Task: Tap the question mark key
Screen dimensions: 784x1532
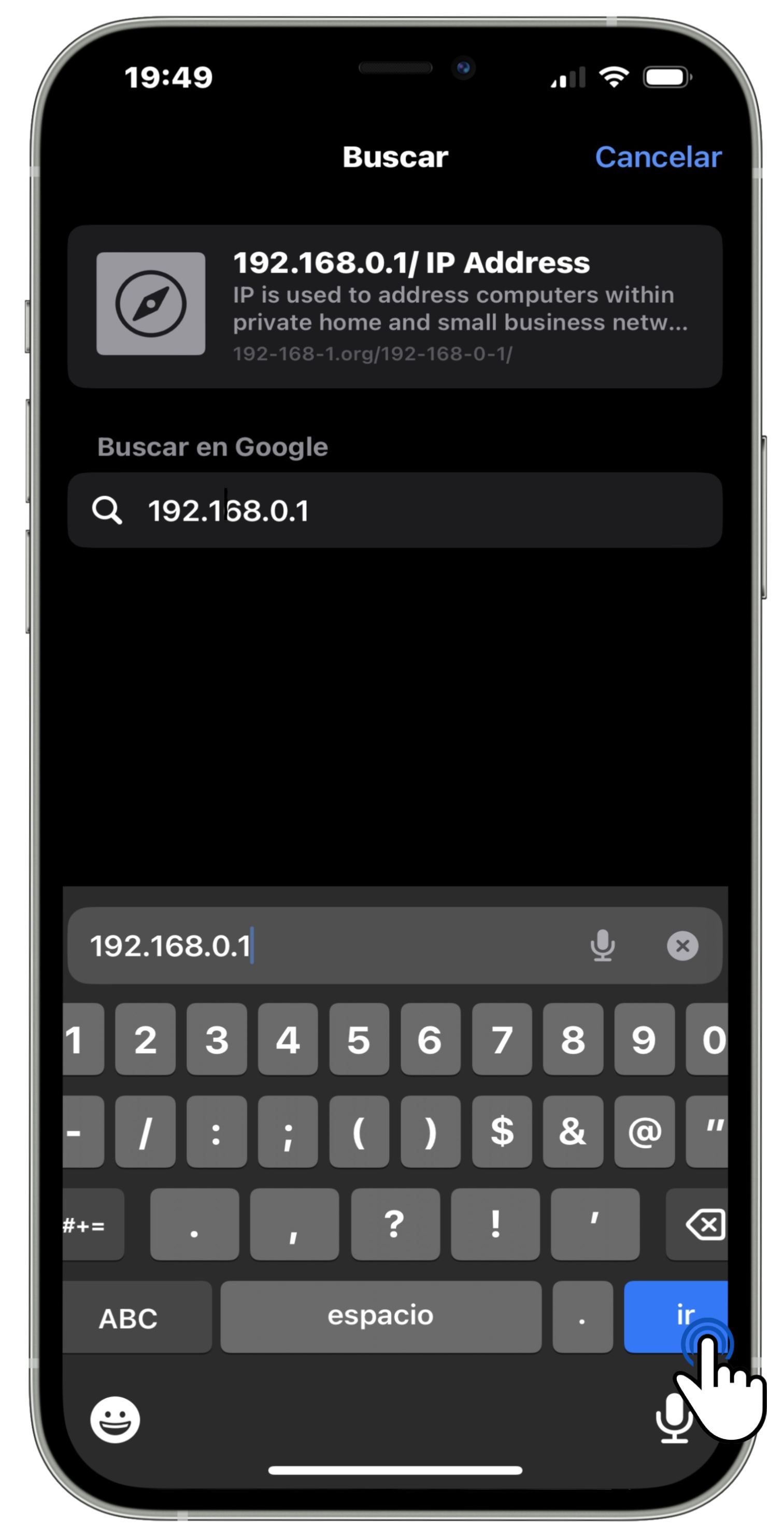Action: [x=395, y=1224]
